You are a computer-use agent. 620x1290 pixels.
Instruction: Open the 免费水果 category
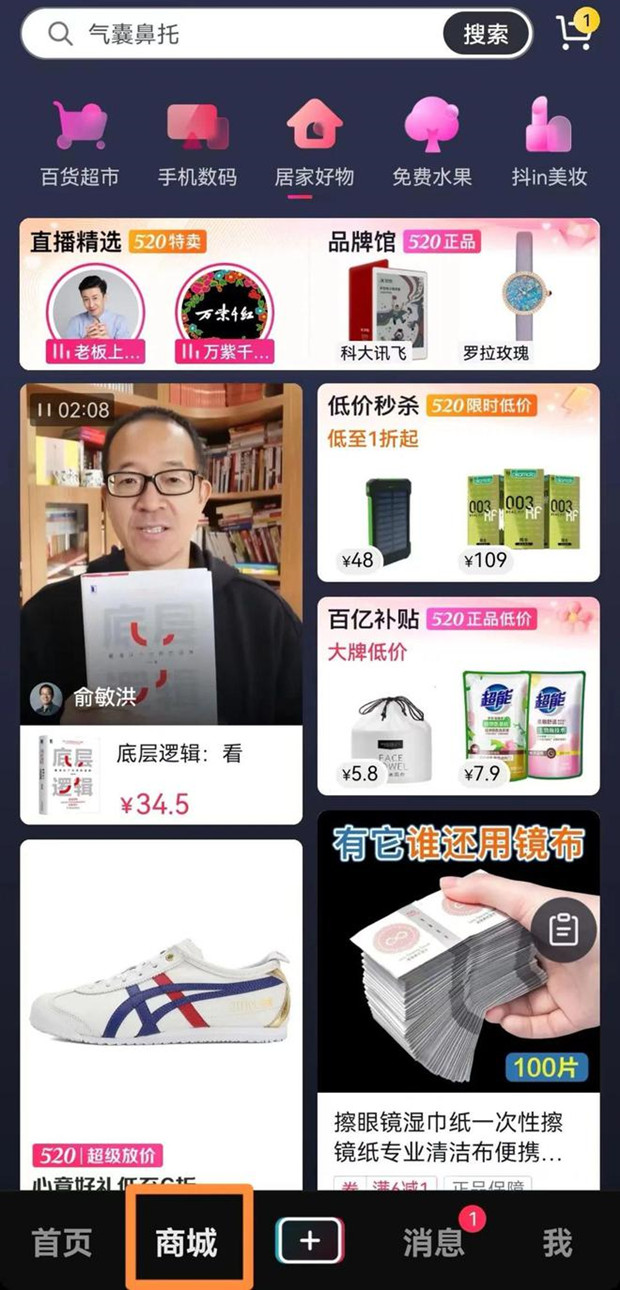(x=431, y=143)
